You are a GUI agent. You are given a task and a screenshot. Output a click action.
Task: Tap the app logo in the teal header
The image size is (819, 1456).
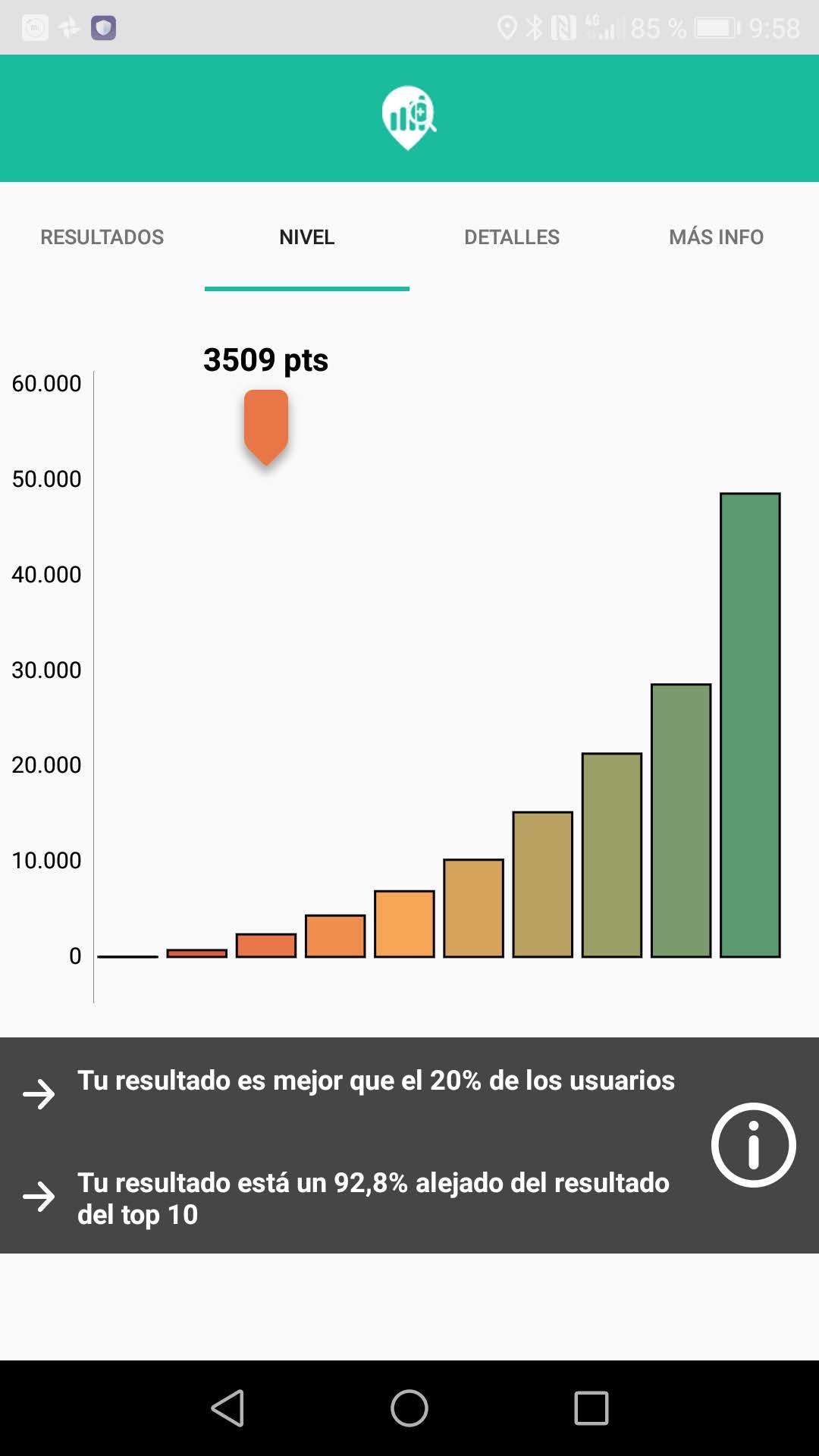(409, 118)
